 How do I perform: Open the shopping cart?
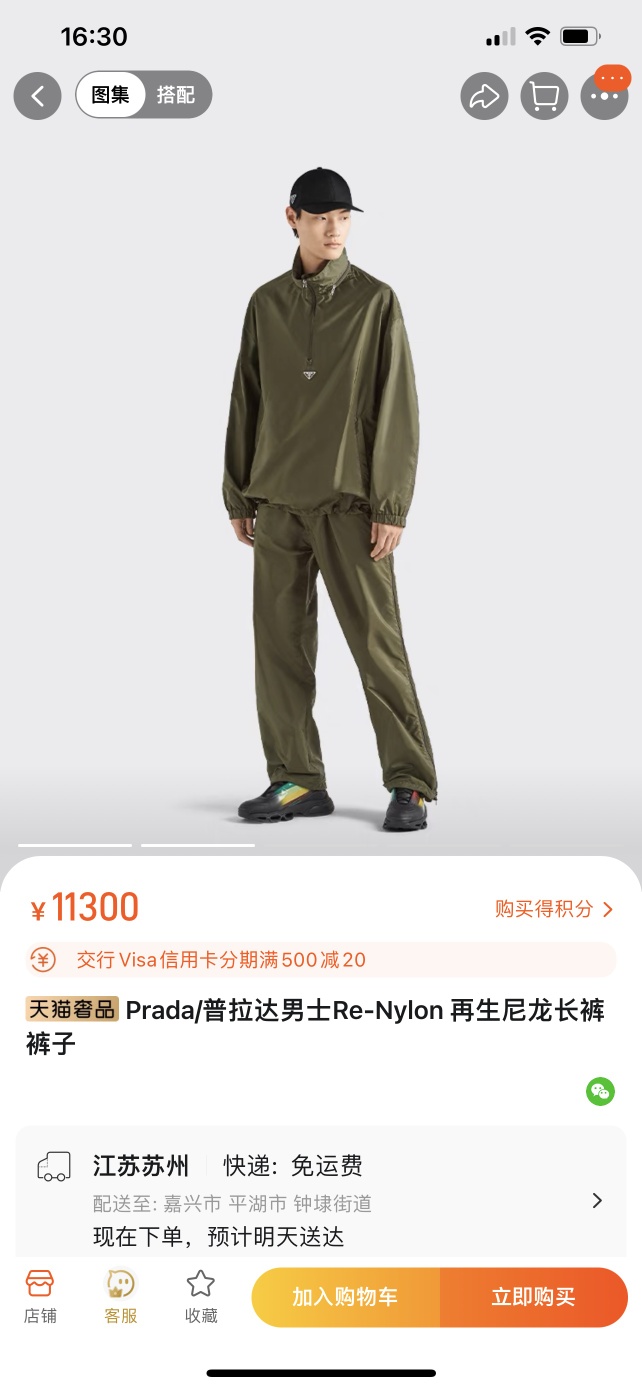click(x=544, y=96)
